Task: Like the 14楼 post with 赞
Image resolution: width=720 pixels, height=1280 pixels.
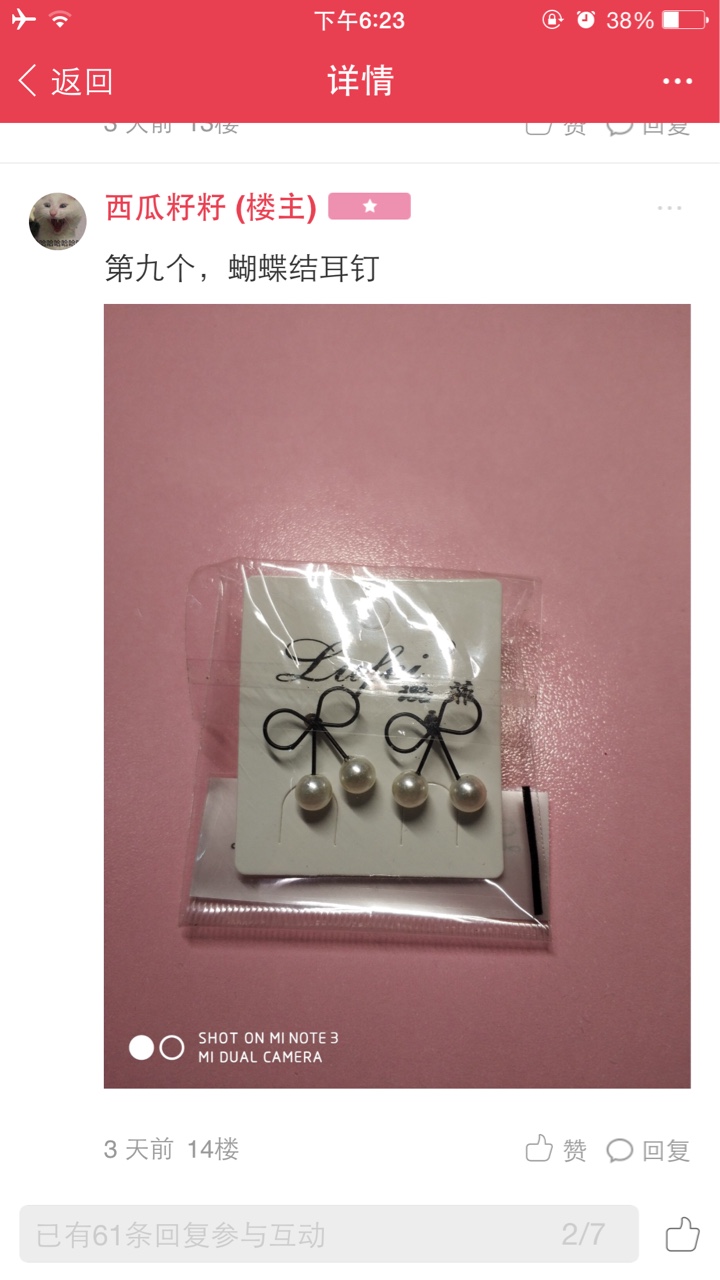Action: (x=556, y=1150)
